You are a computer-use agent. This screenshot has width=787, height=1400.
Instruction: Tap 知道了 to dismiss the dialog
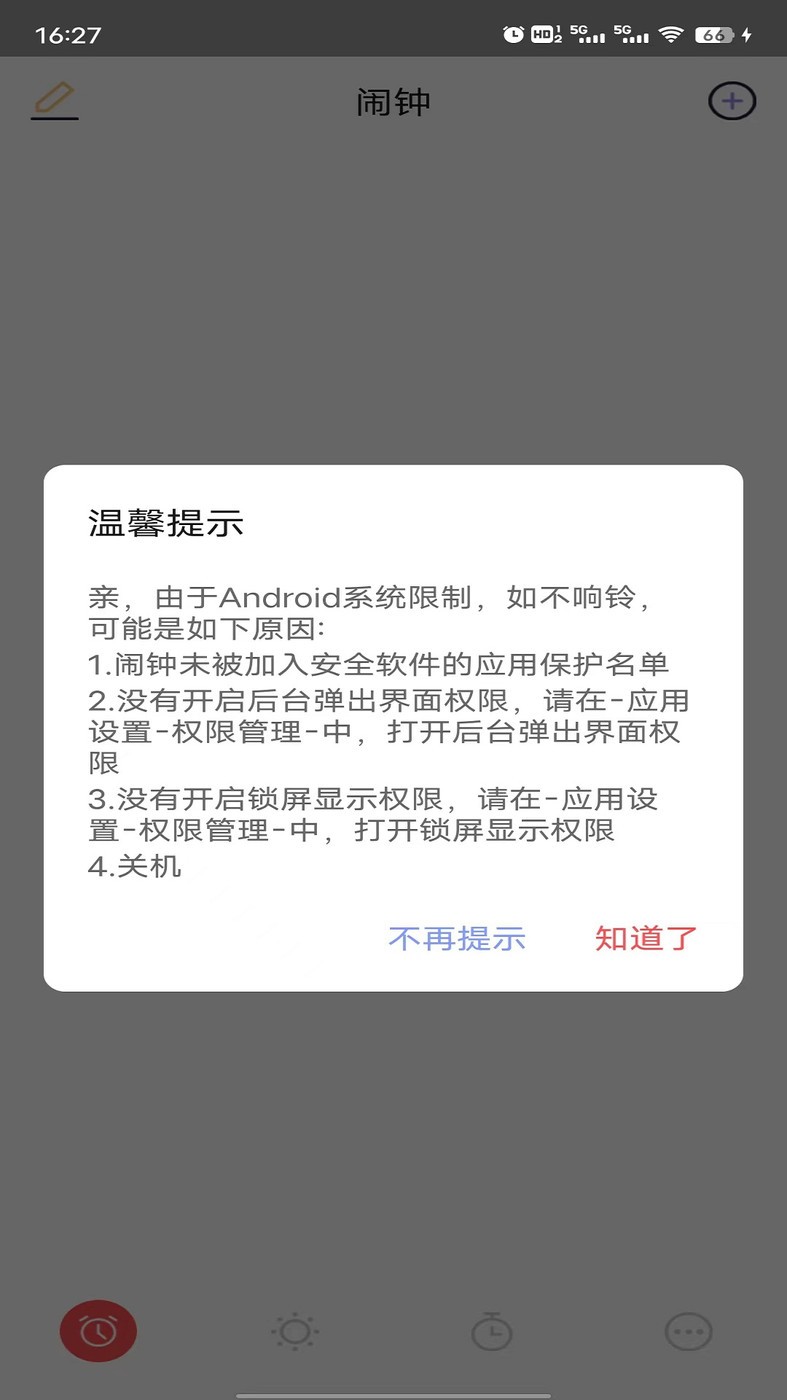[x=646, y=938]
